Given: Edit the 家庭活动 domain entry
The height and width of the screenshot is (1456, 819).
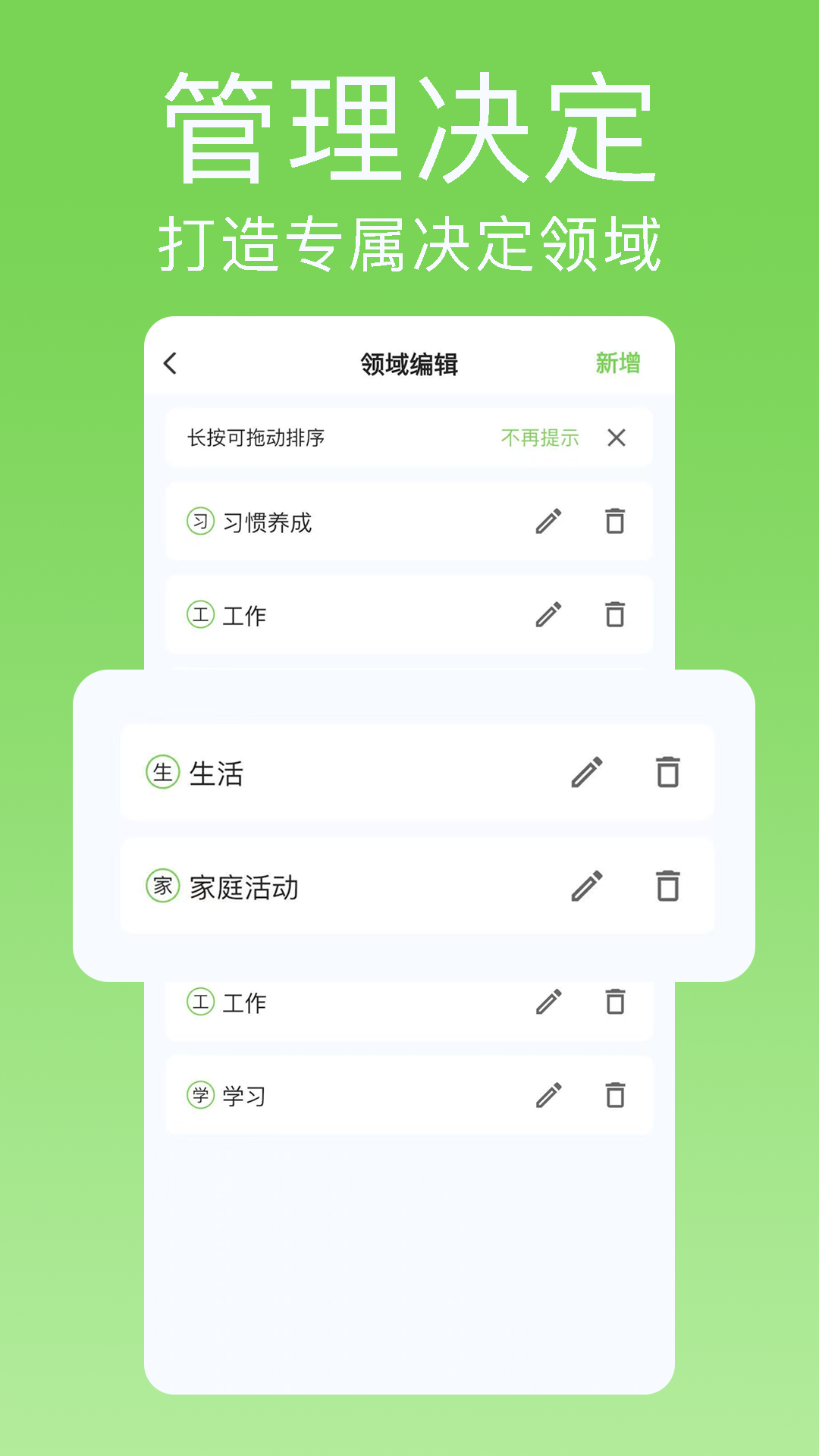Looking at the screenshot, I should pos(585,884).
